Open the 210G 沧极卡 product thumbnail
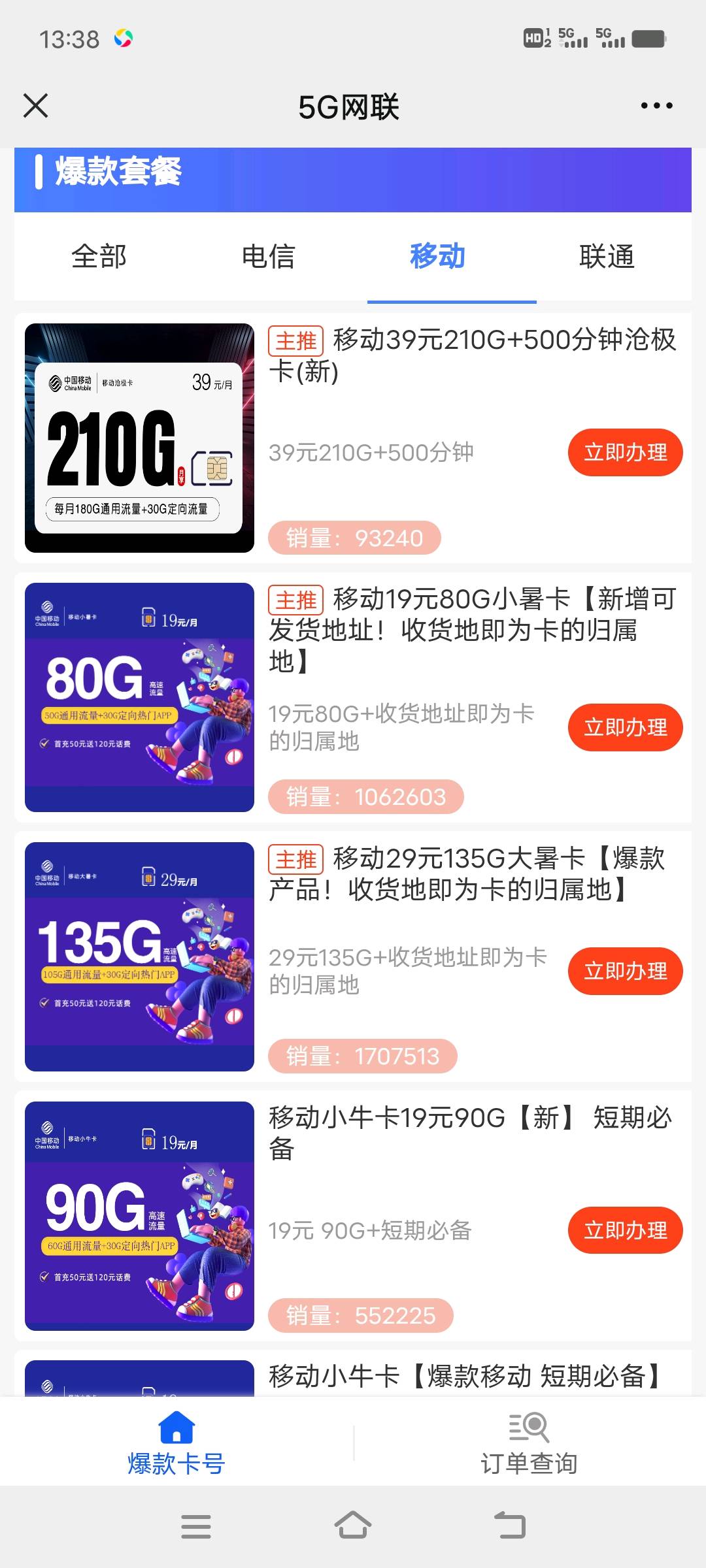Viewport: 706px width, 1568px height. (x=139, y=436)
